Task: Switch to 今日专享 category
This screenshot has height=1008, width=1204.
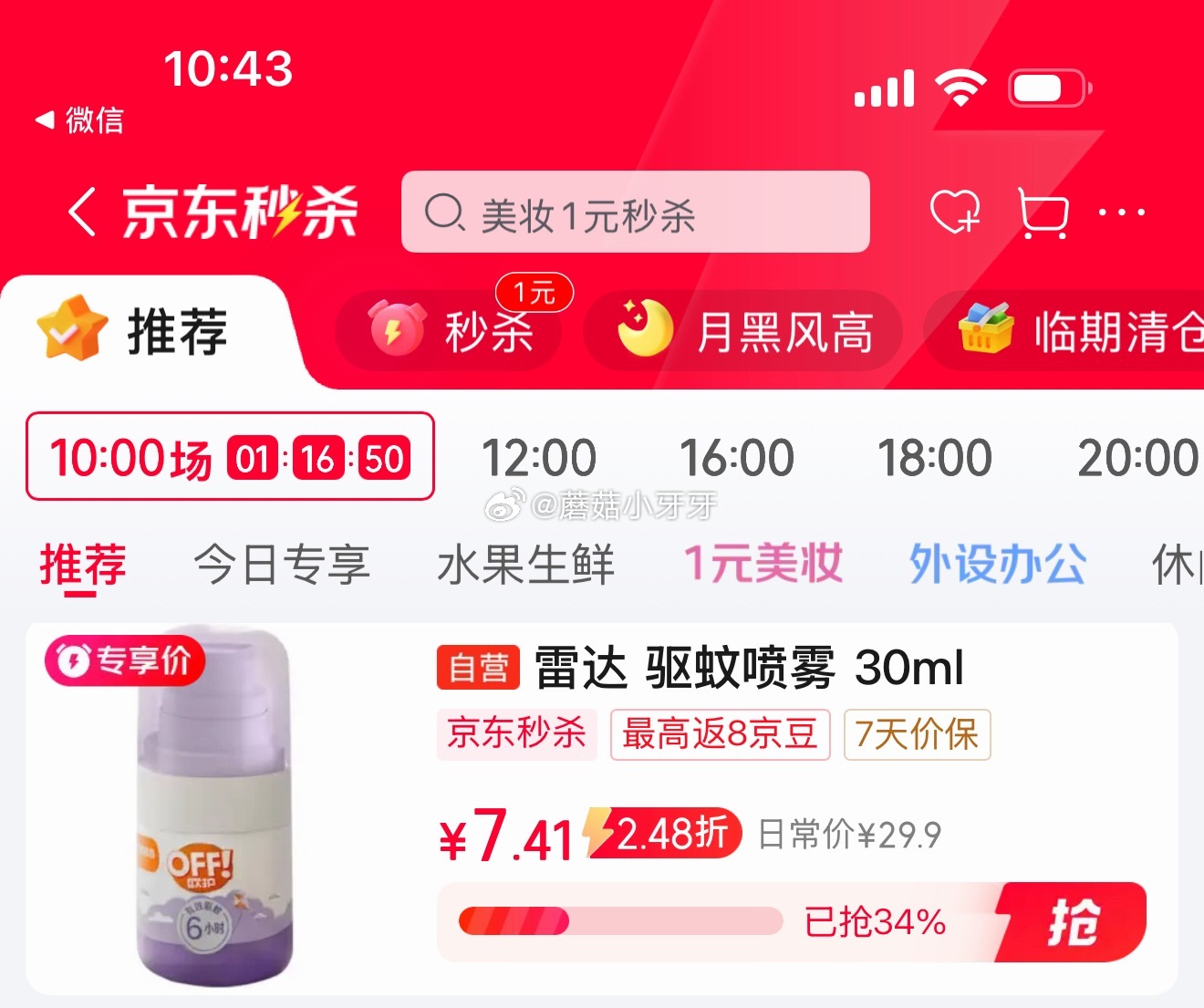Action: (282, 564)
